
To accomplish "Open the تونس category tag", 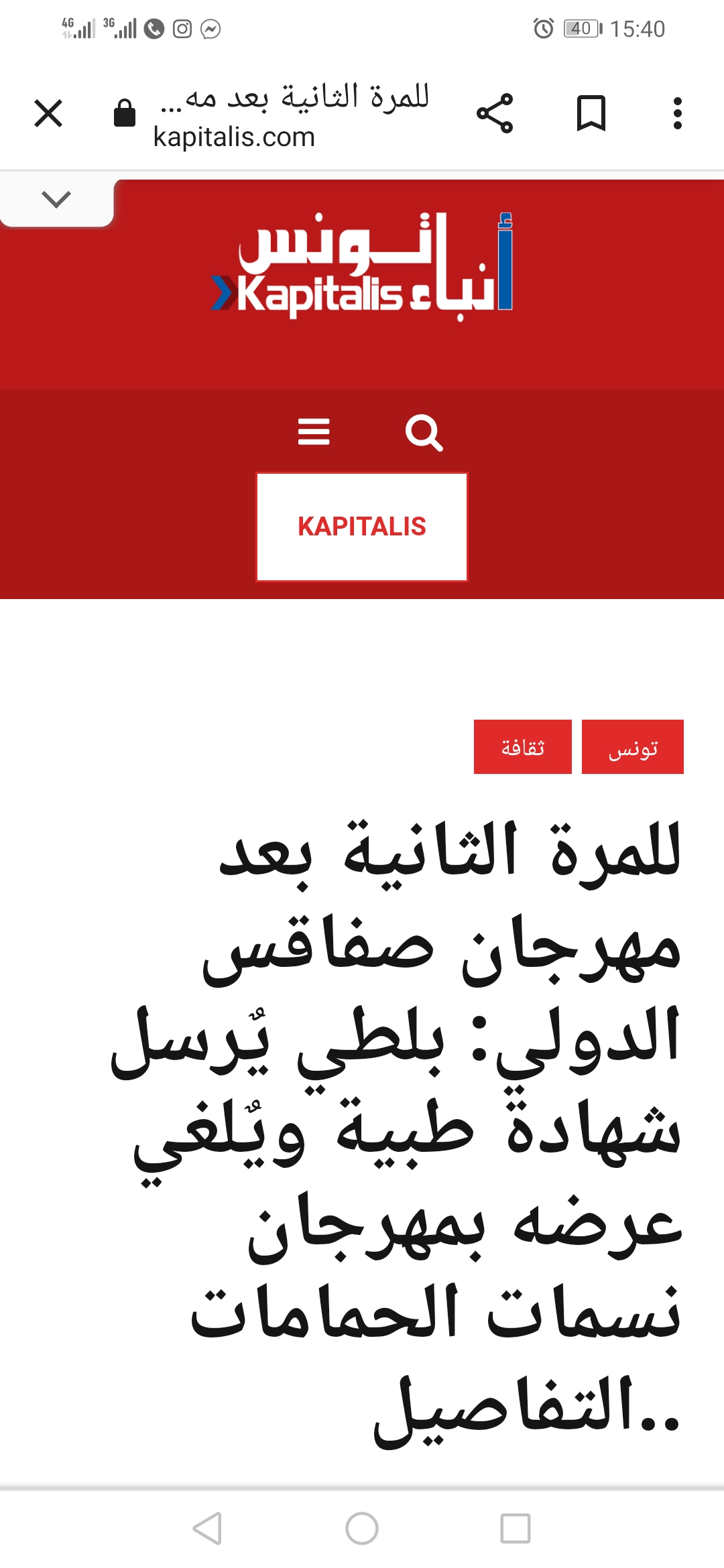I will pyautogui.click(x=633, y=747).
